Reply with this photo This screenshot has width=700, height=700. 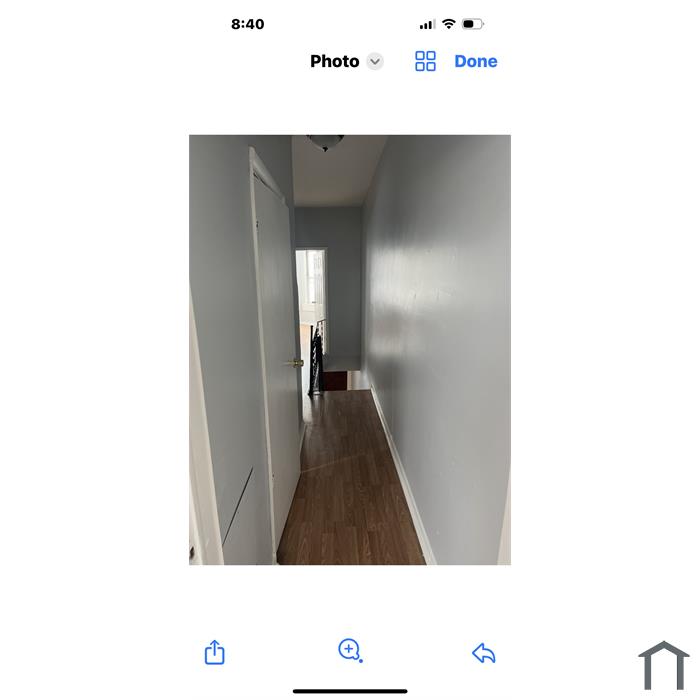(484, 653)
